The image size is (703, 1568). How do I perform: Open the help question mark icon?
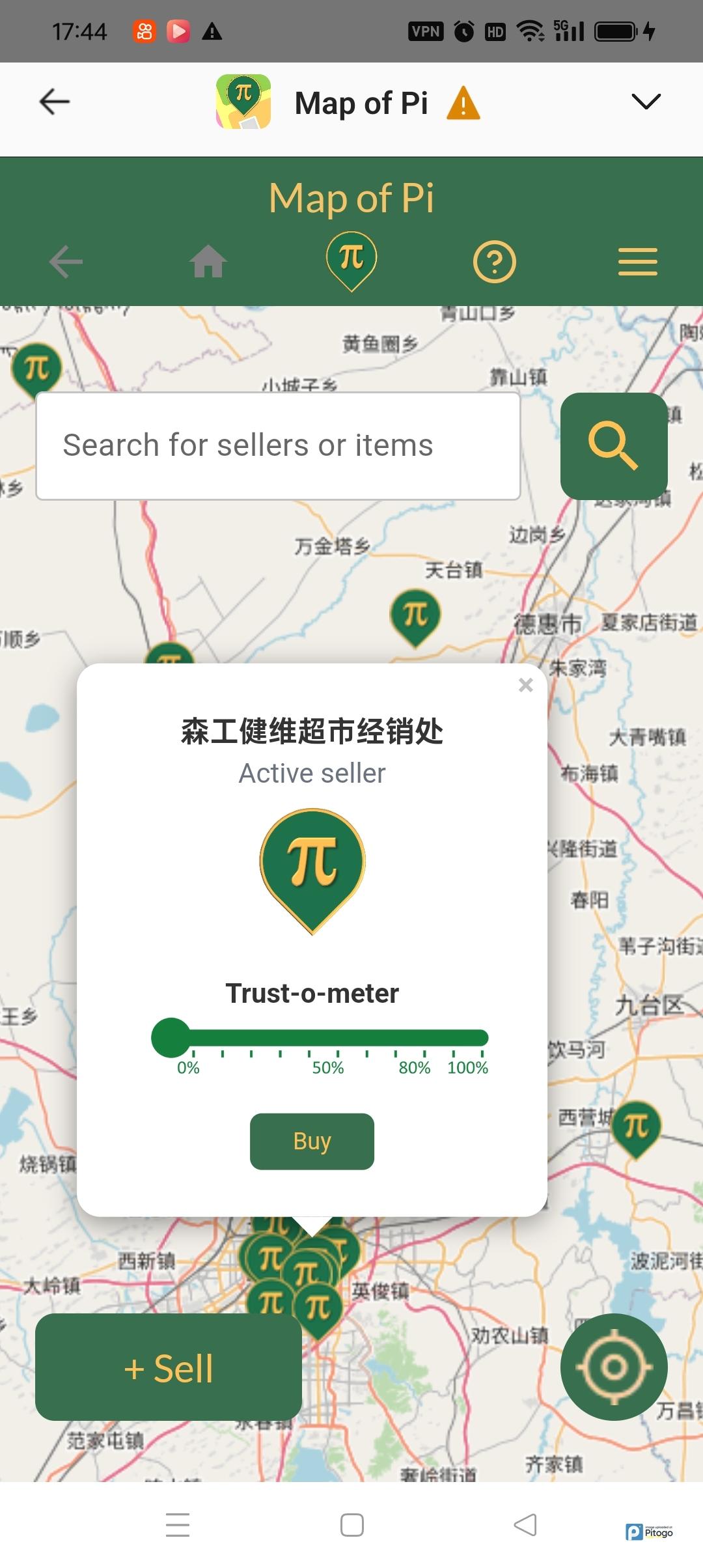494,262
